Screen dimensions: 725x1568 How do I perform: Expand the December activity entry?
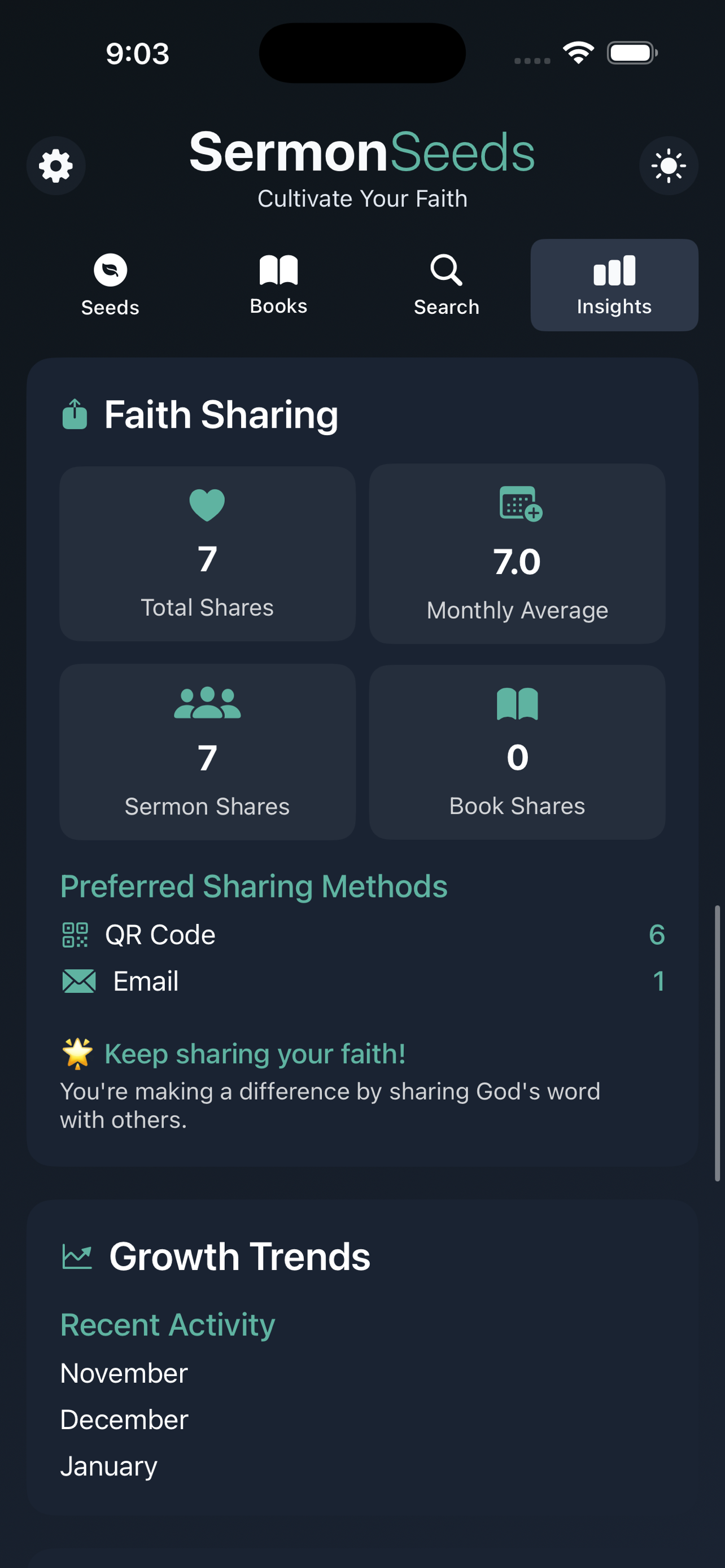point(124,1419)
